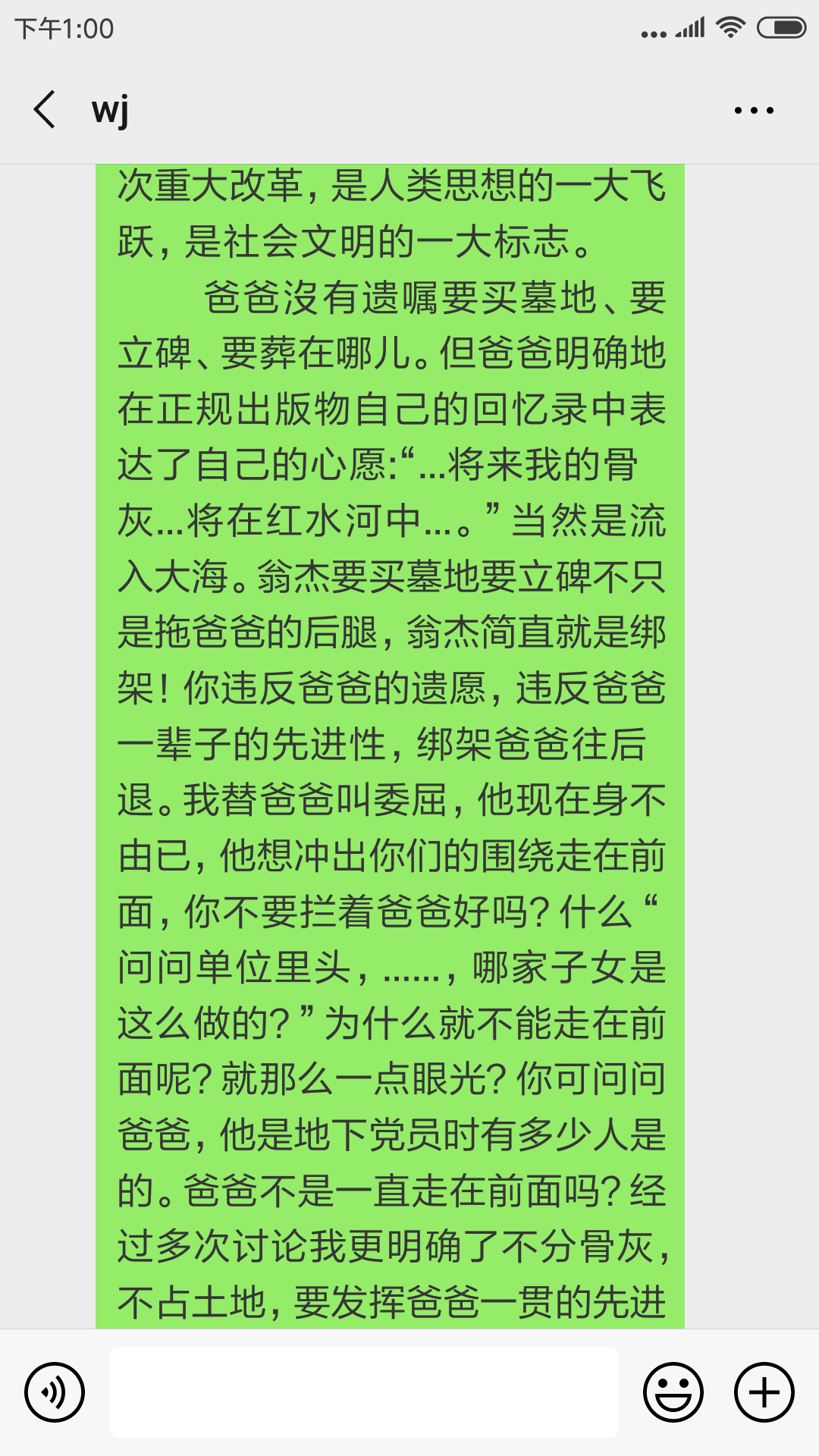
Task: Open the plus attachments menu
Action: point(764,1392)
